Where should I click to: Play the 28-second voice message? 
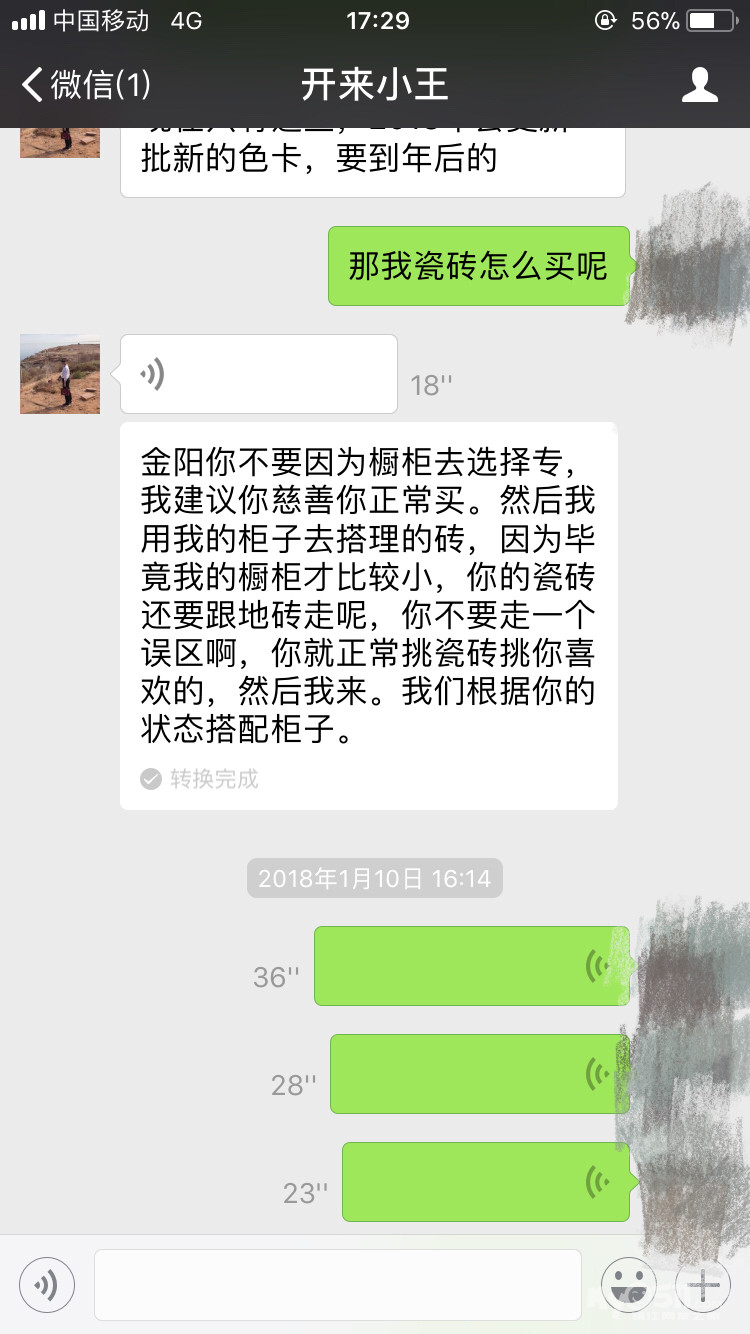click(x=479, y=1074)
